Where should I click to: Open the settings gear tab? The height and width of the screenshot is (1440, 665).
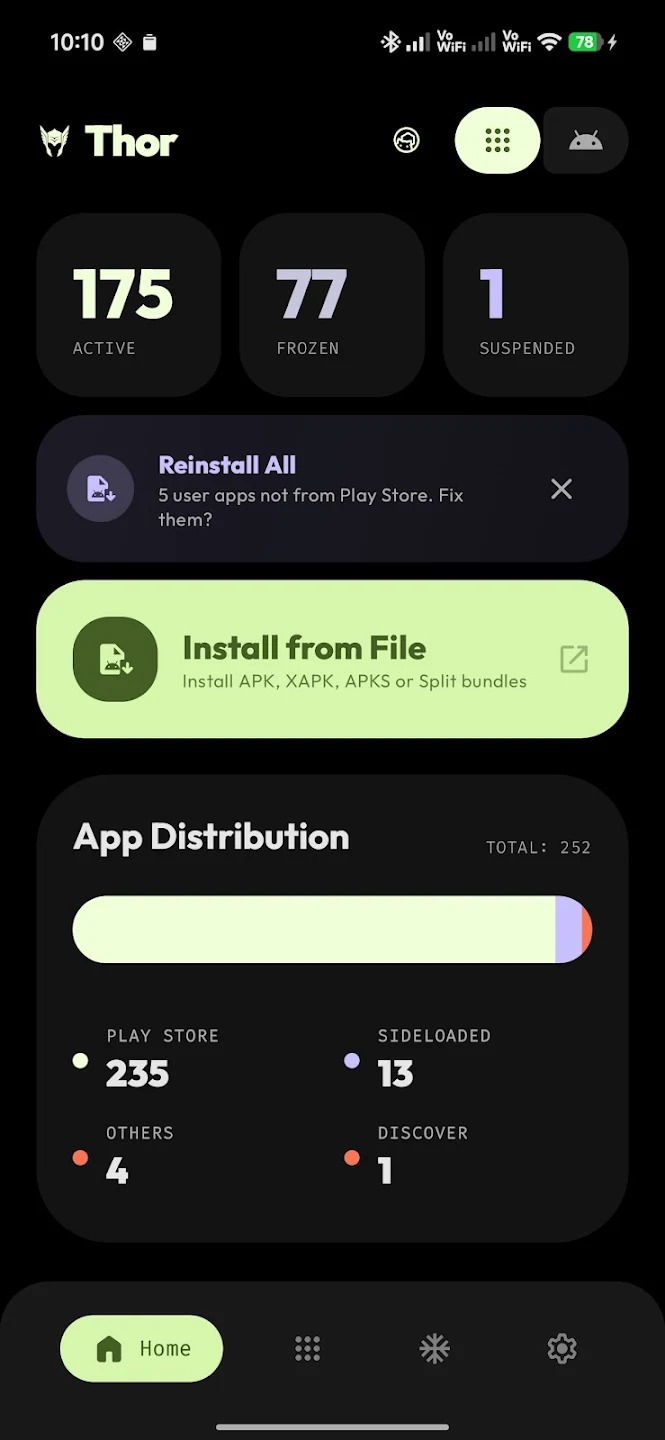tap(562, 1349)
